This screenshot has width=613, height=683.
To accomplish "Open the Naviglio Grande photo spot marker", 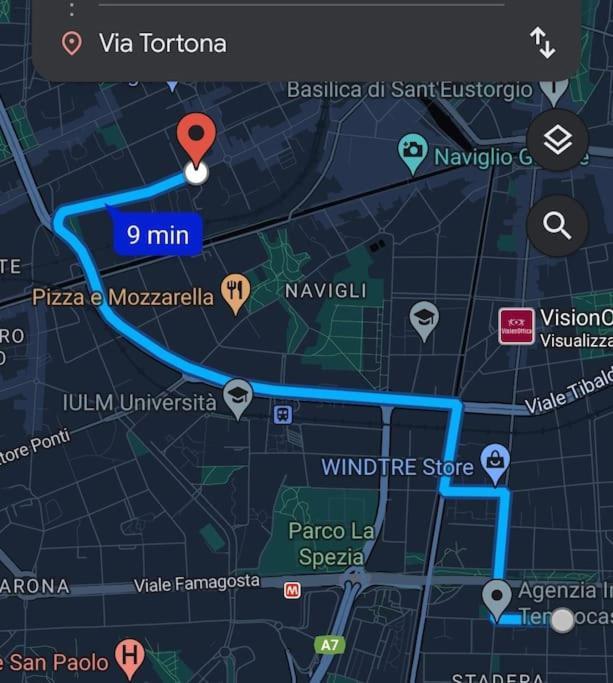I will (412, 150).
